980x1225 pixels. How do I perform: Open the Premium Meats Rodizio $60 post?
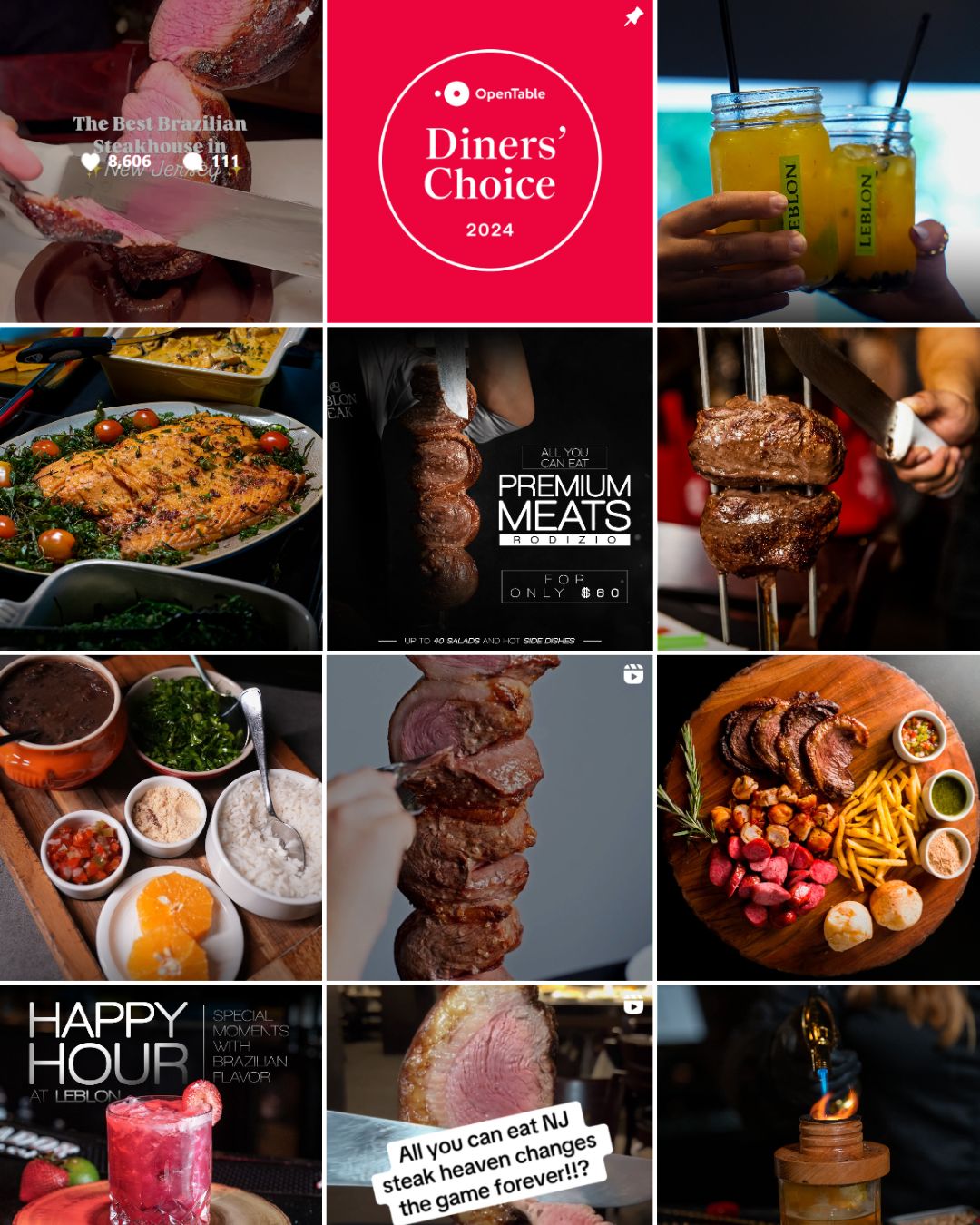[x=489, y=488]
